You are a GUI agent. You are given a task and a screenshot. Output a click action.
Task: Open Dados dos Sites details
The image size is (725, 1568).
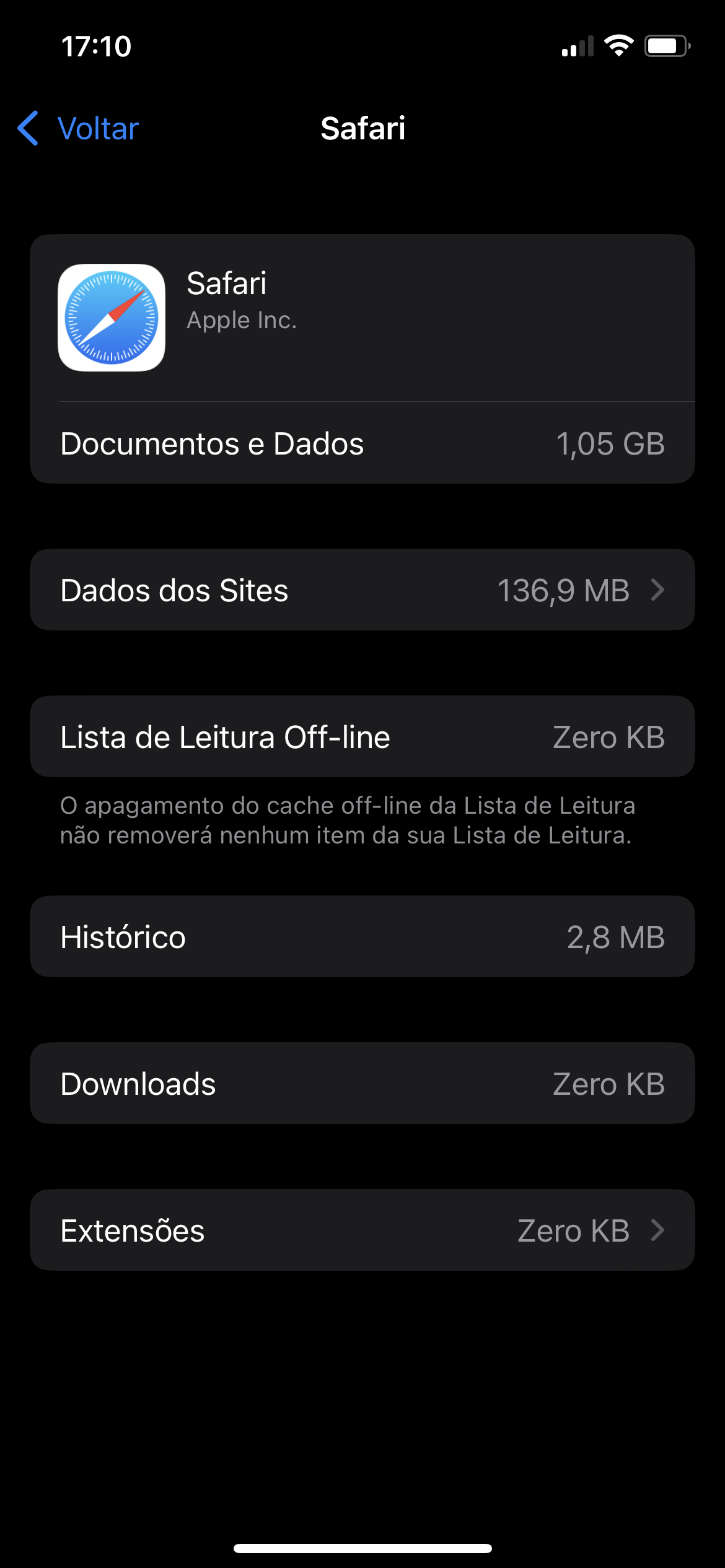pyautogui.click(x=362, y=590)
